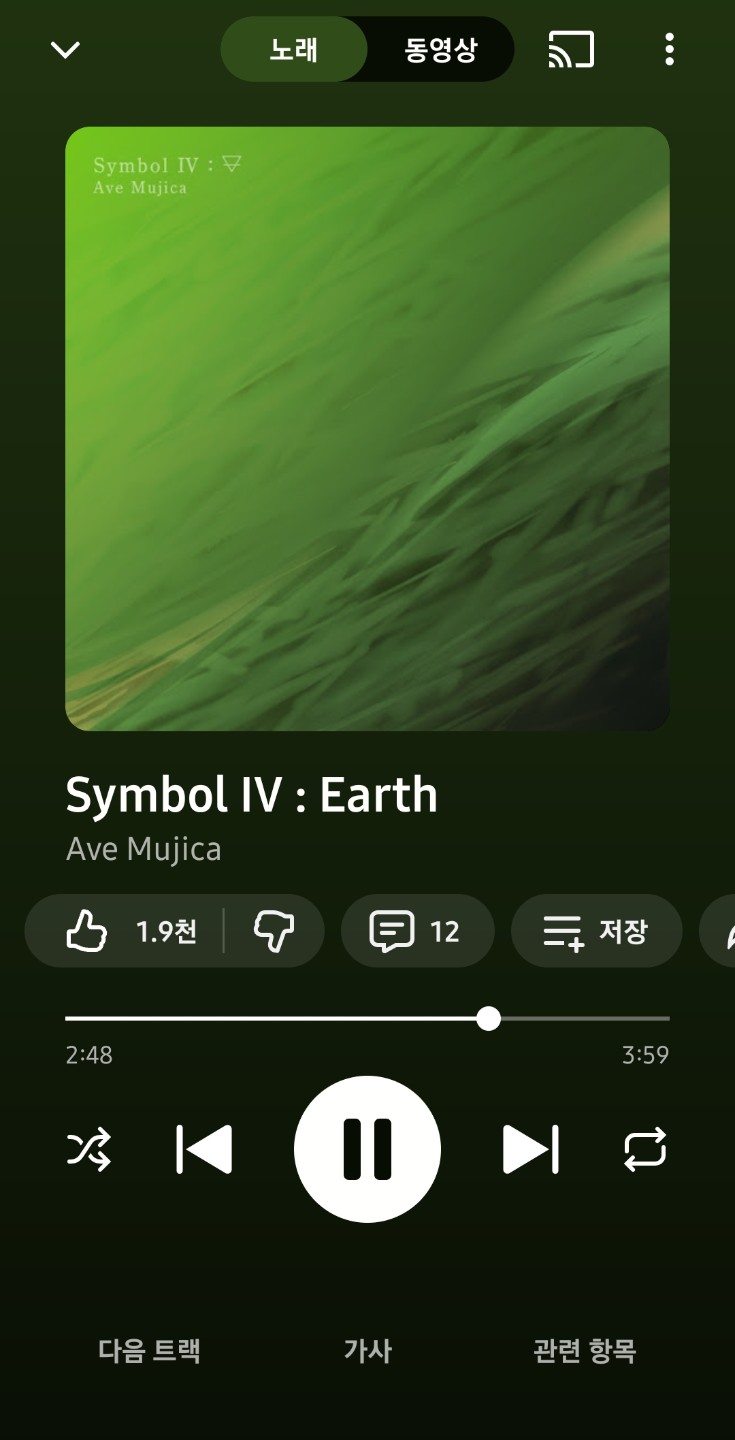Open the 12 comments

click(x=416, y=931)
